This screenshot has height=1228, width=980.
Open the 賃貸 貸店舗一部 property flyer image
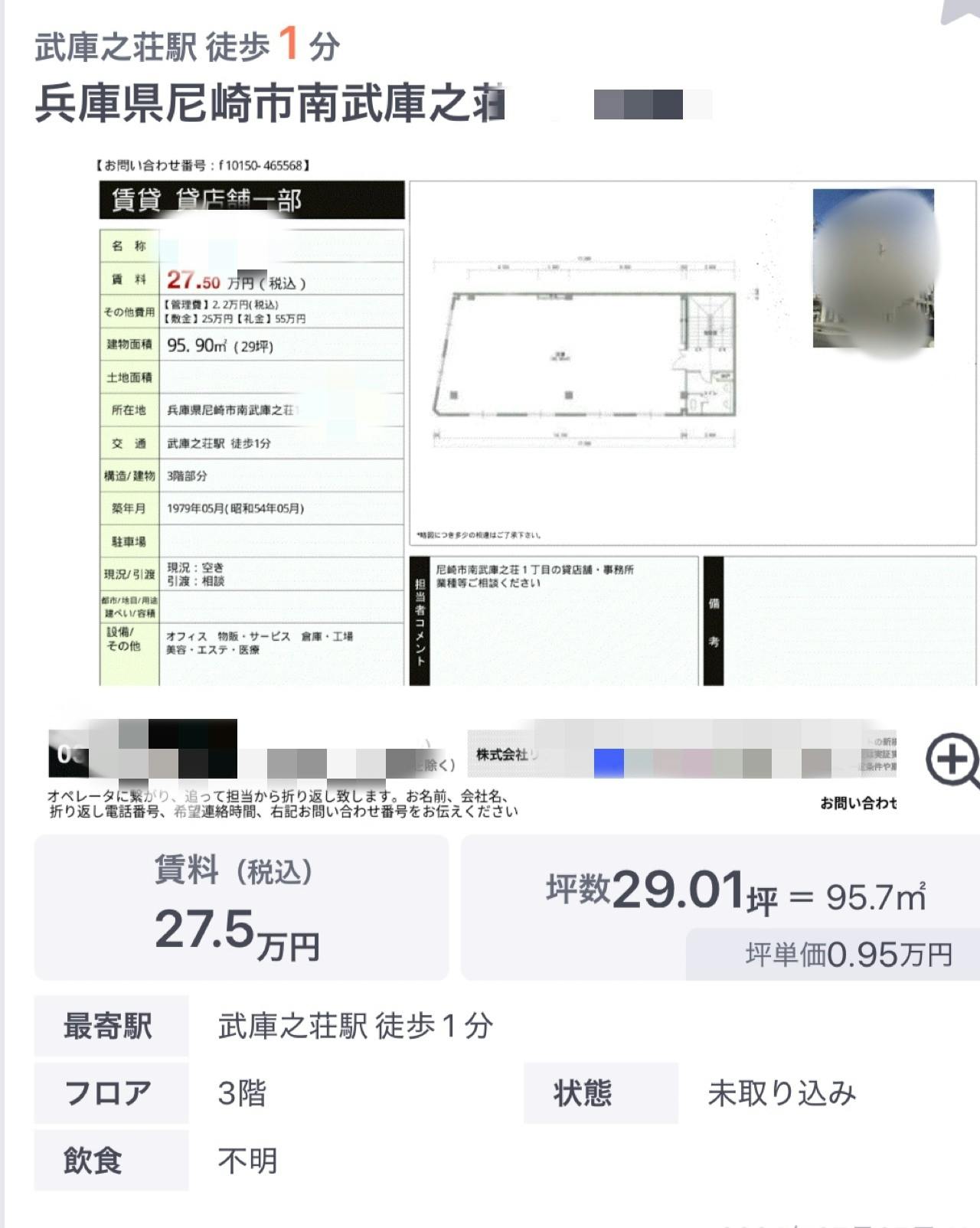click(x=513, y=488)
